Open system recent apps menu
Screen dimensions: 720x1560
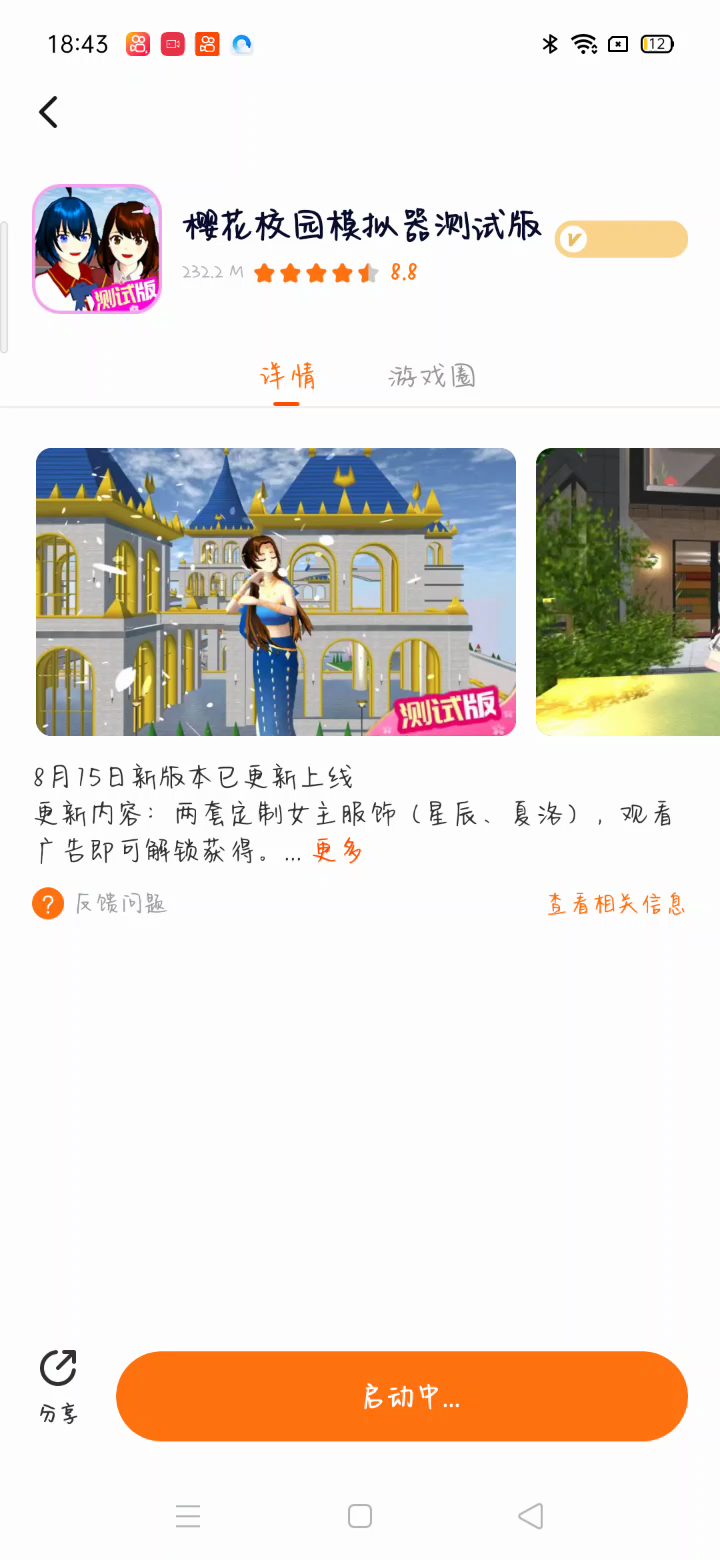point(188,1516)
